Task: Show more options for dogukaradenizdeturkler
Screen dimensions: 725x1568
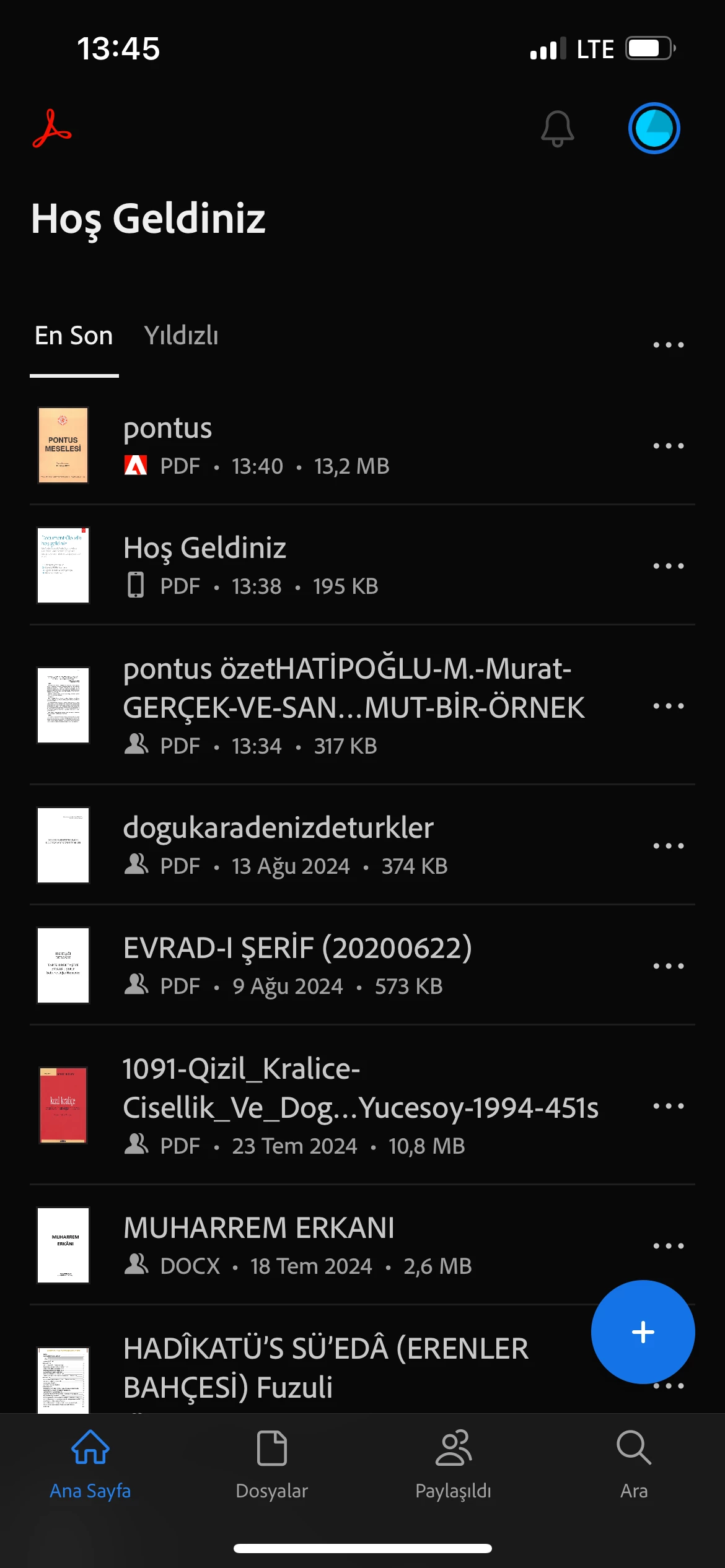Action: point(668,846)
